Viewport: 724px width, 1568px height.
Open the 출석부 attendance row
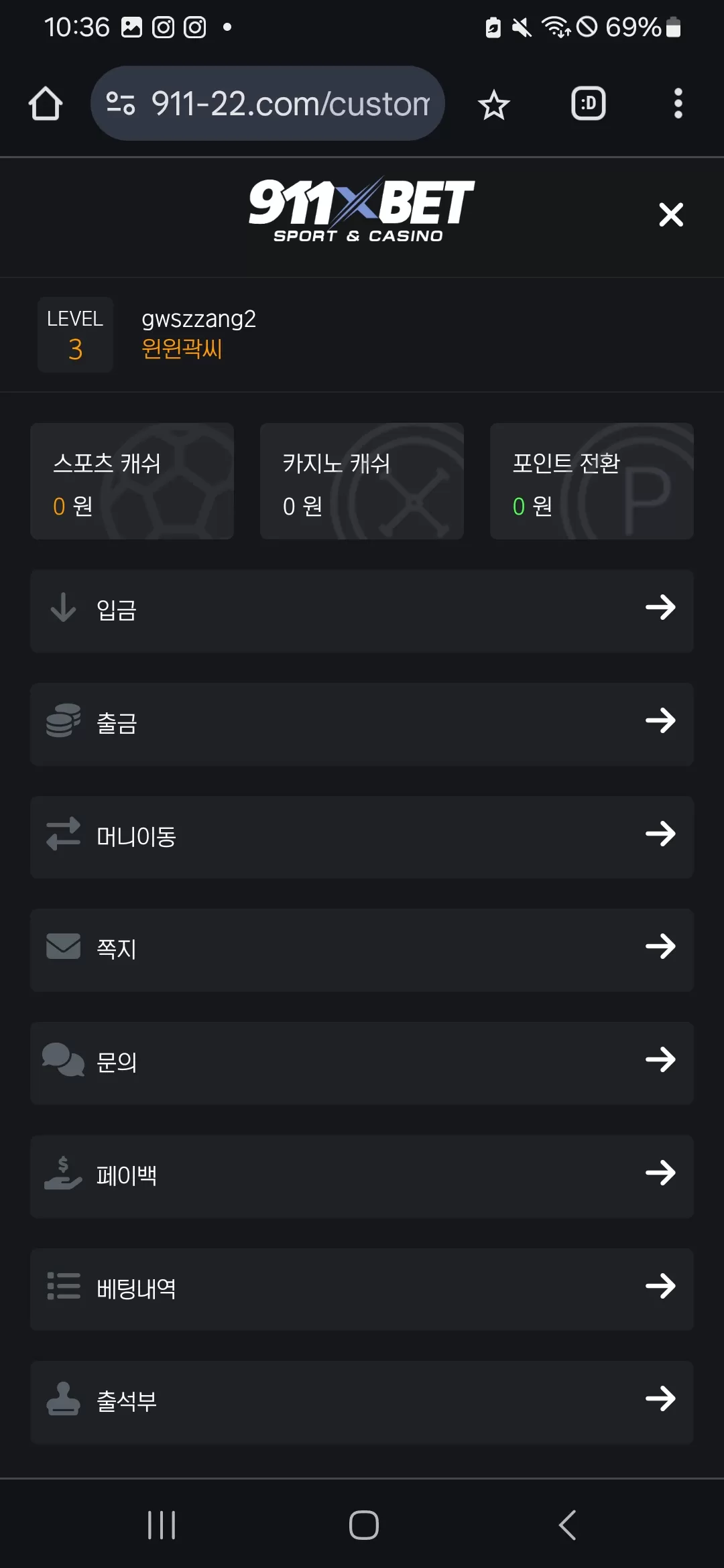pyautogui.click(x=362, y=1402)
